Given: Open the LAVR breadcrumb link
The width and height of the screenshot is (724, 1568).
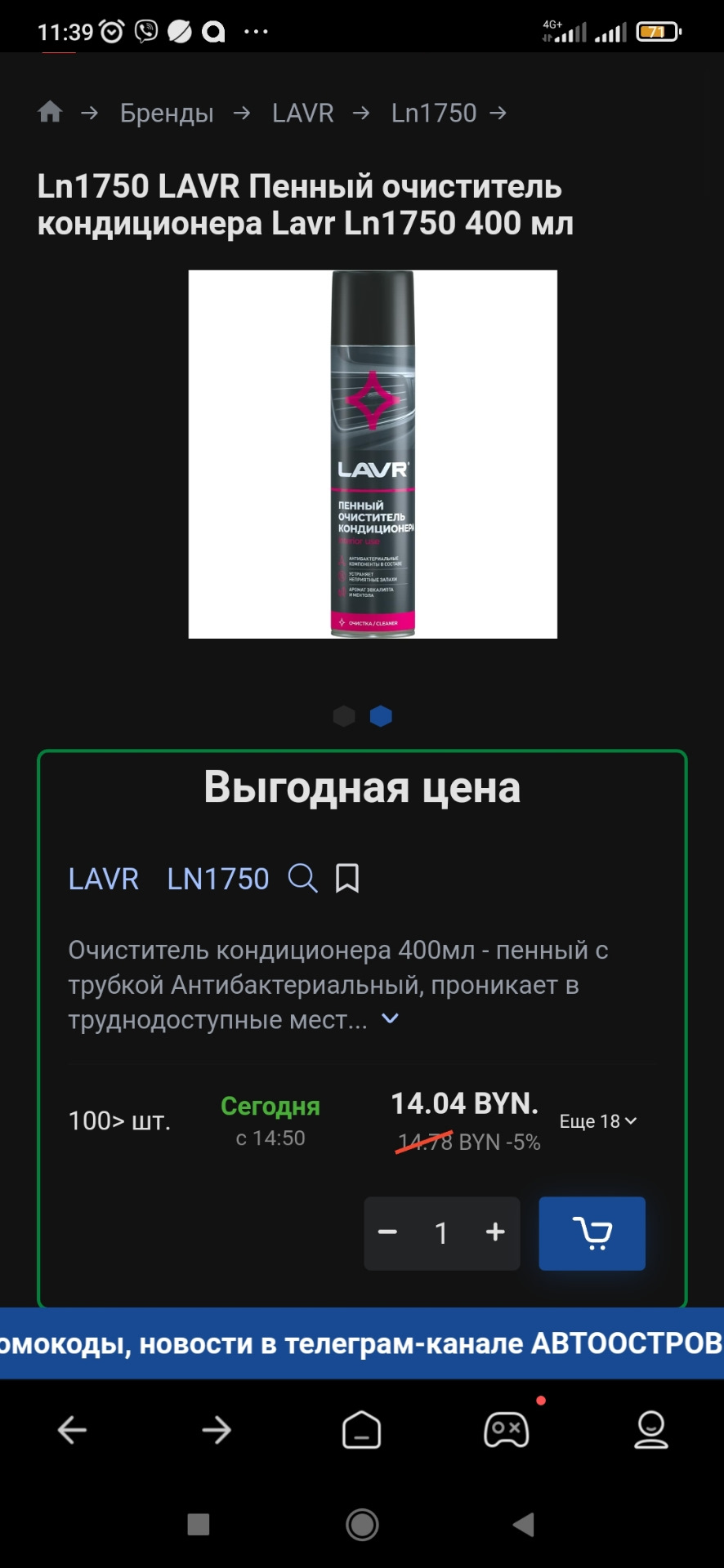Looking at the screenshot, I should coord(302,113).
